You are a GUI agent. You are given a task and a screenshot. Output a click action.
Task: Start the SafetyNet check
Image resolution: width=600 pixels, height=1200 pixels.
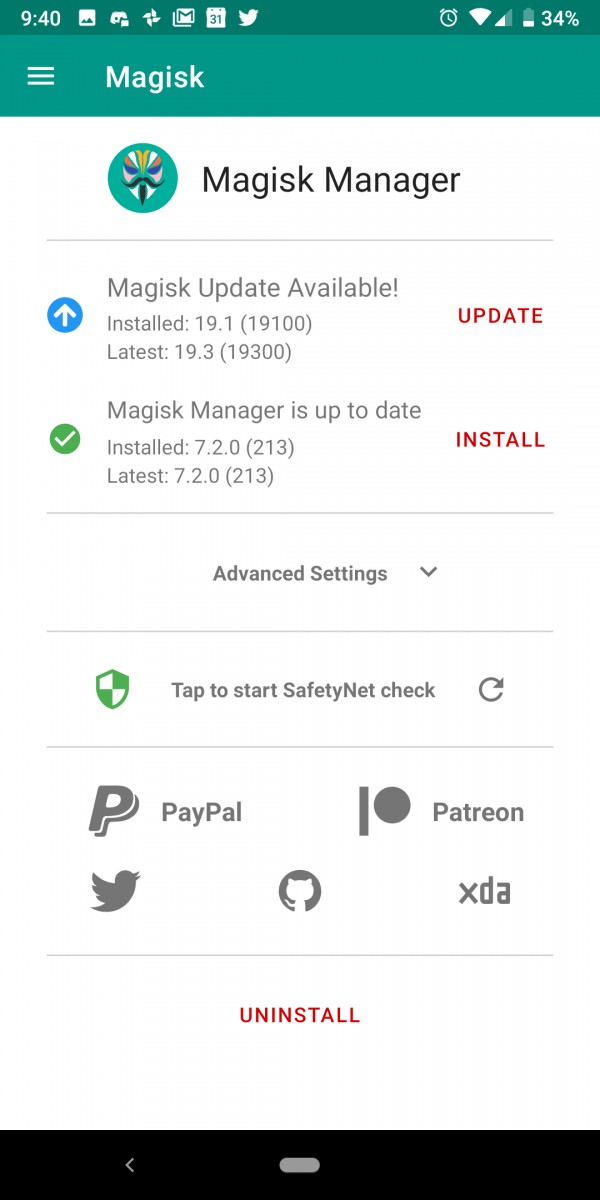[302, 690]
